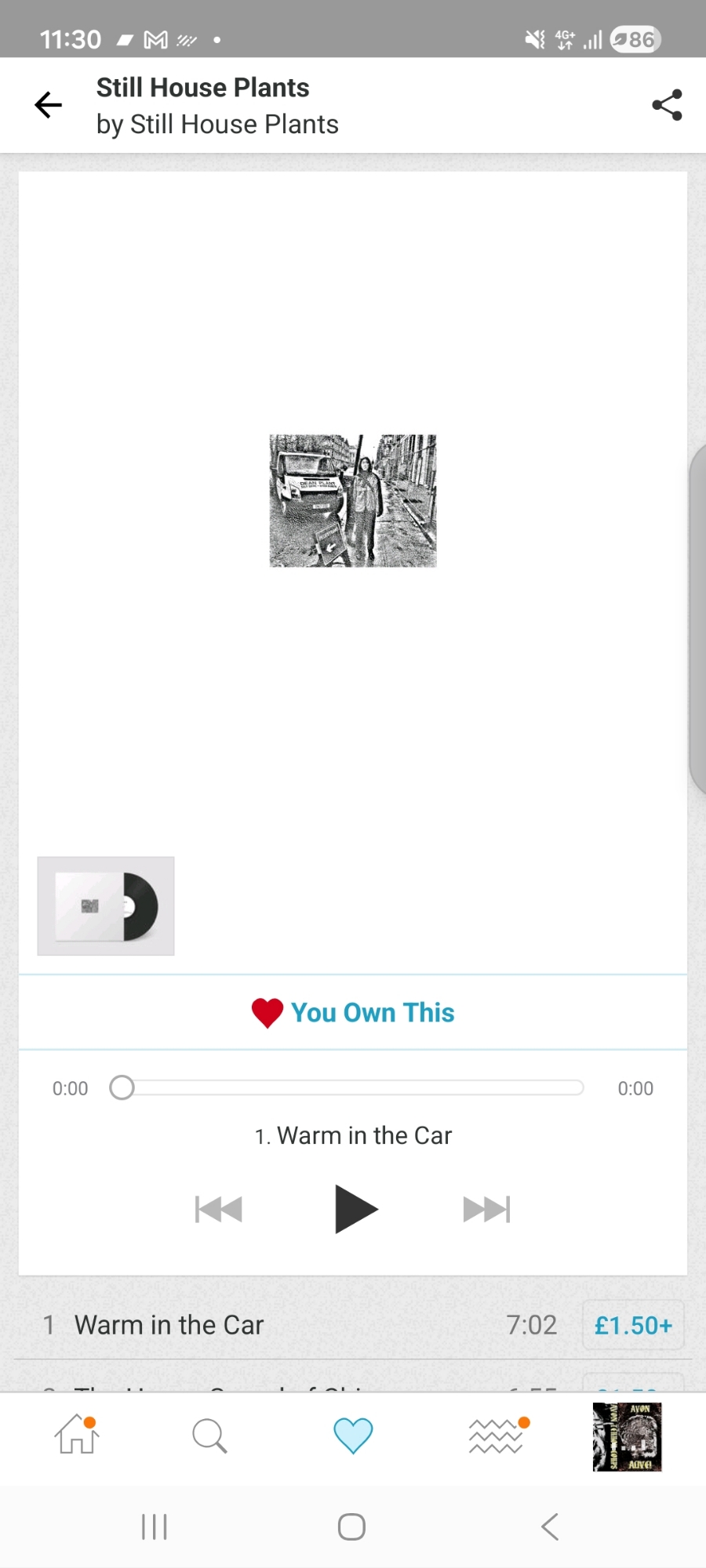Open the waves Feed tab
Viewport: 706px width, 1568px height.
[x=497, y=1436]
